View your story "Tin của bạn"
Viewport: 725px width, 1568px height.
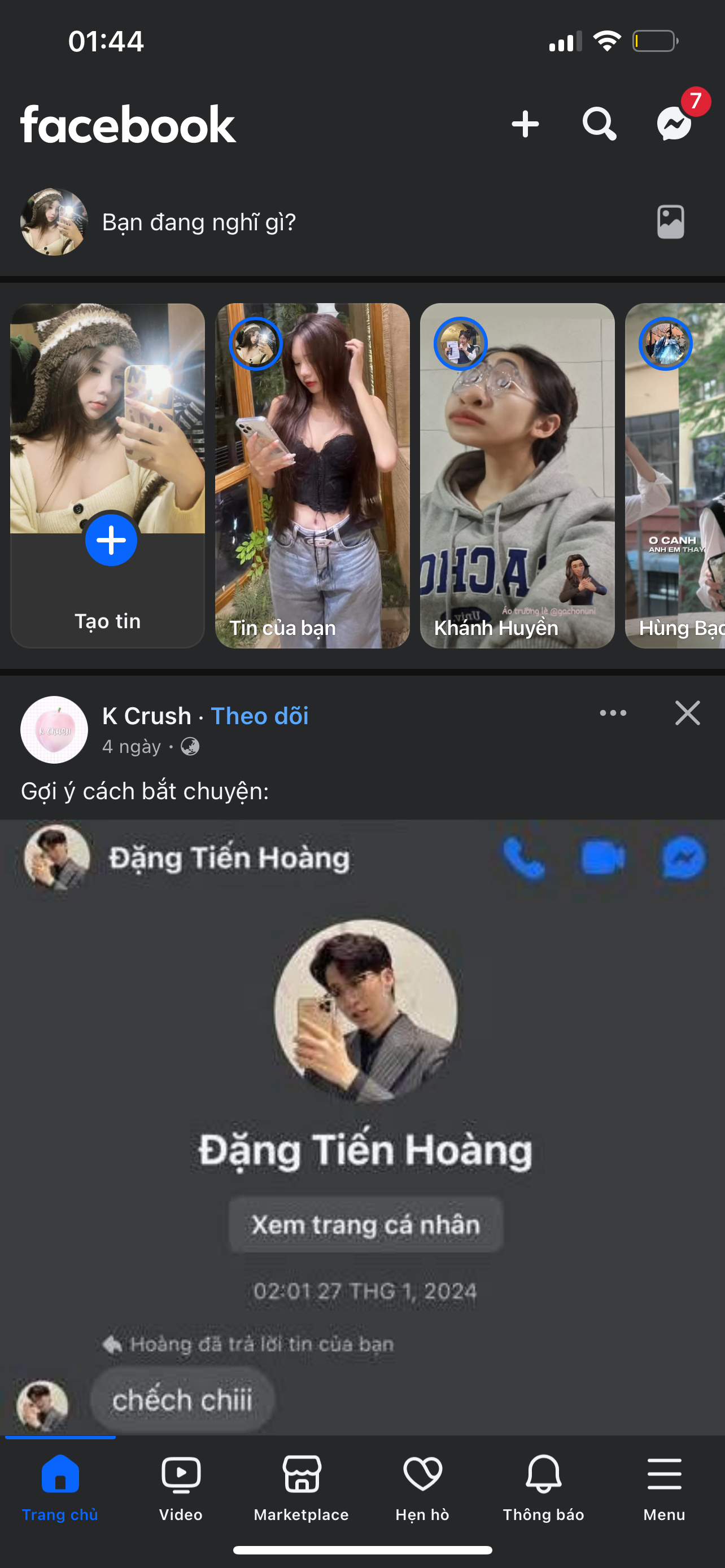click(x=312, y=476)
